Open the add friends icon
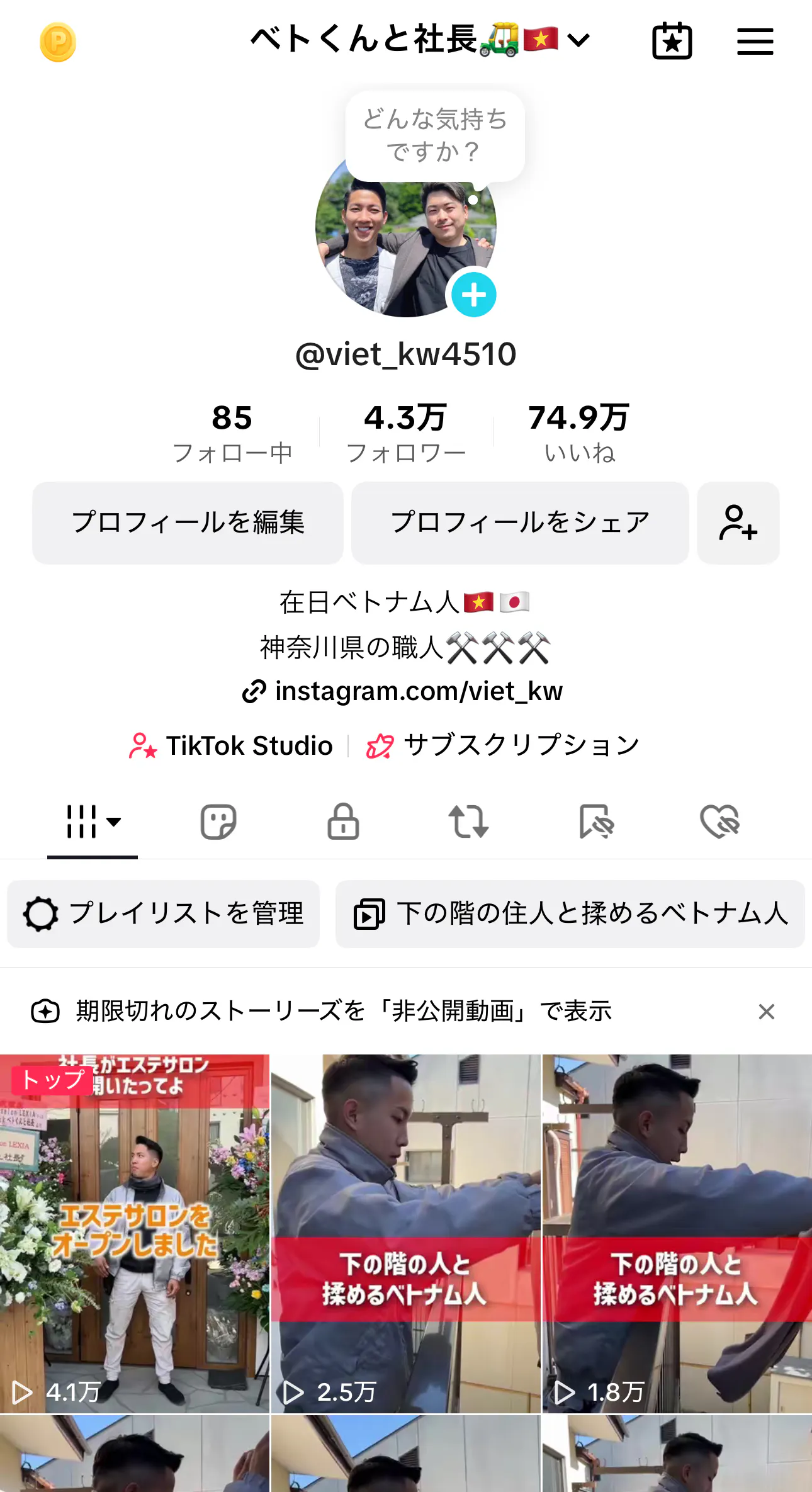Screen dimensions: 812x1492 pos(738,523)
